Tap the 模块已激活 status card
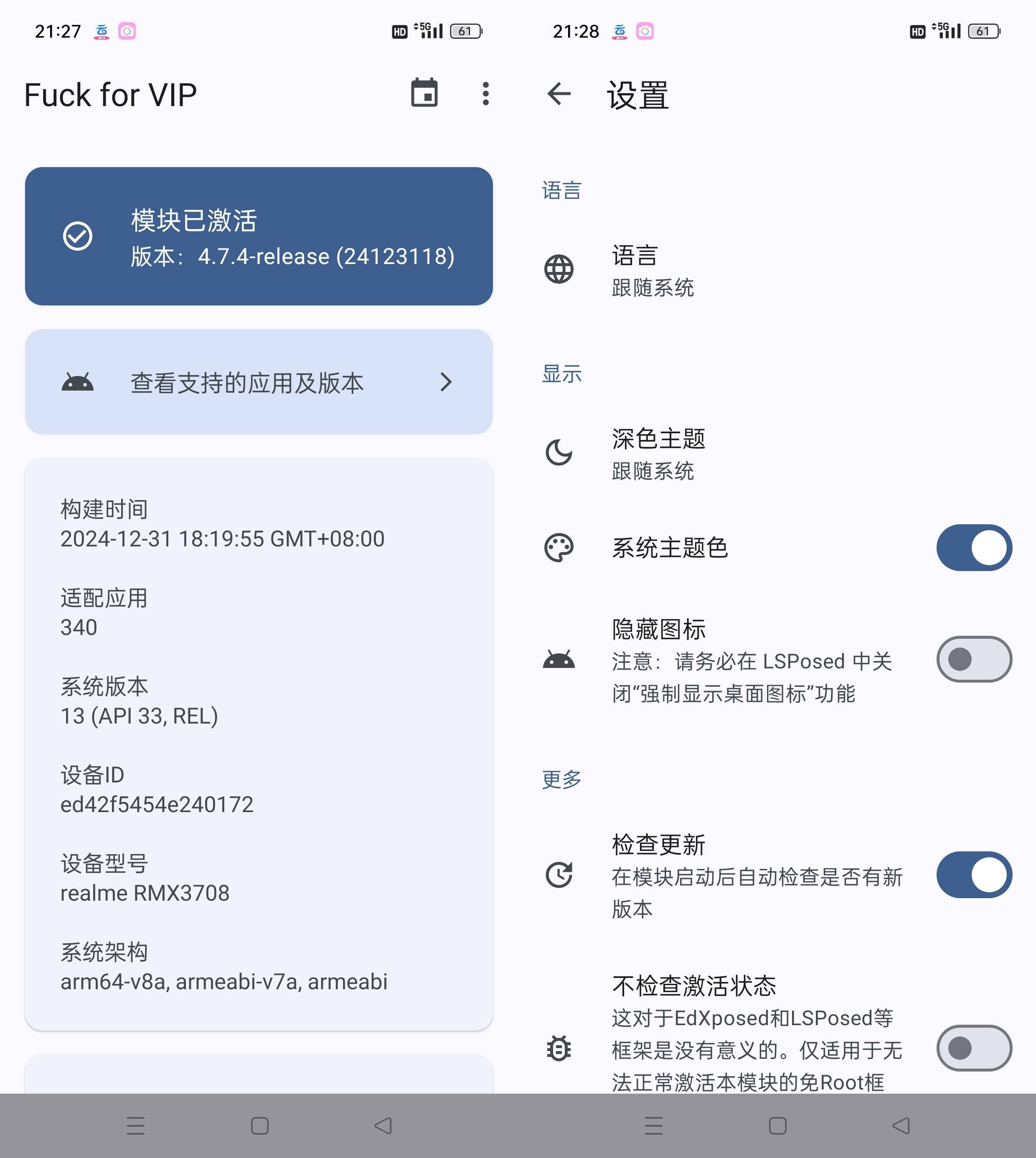The width and height of the screenshot is (1036, 1158). tap(259, 236)
